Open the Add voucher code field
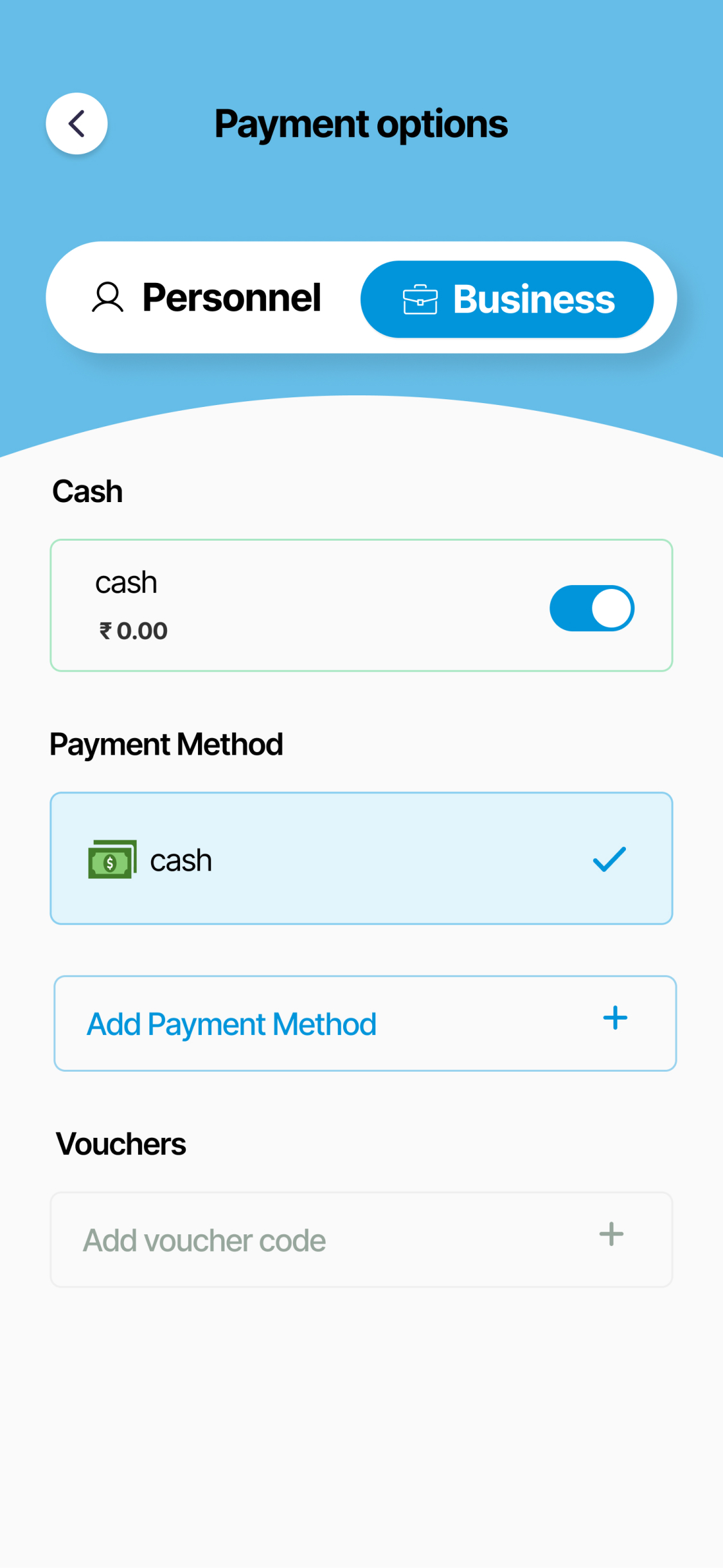The width and height of the screenshot is (723, 1568). click(361, 1239)
